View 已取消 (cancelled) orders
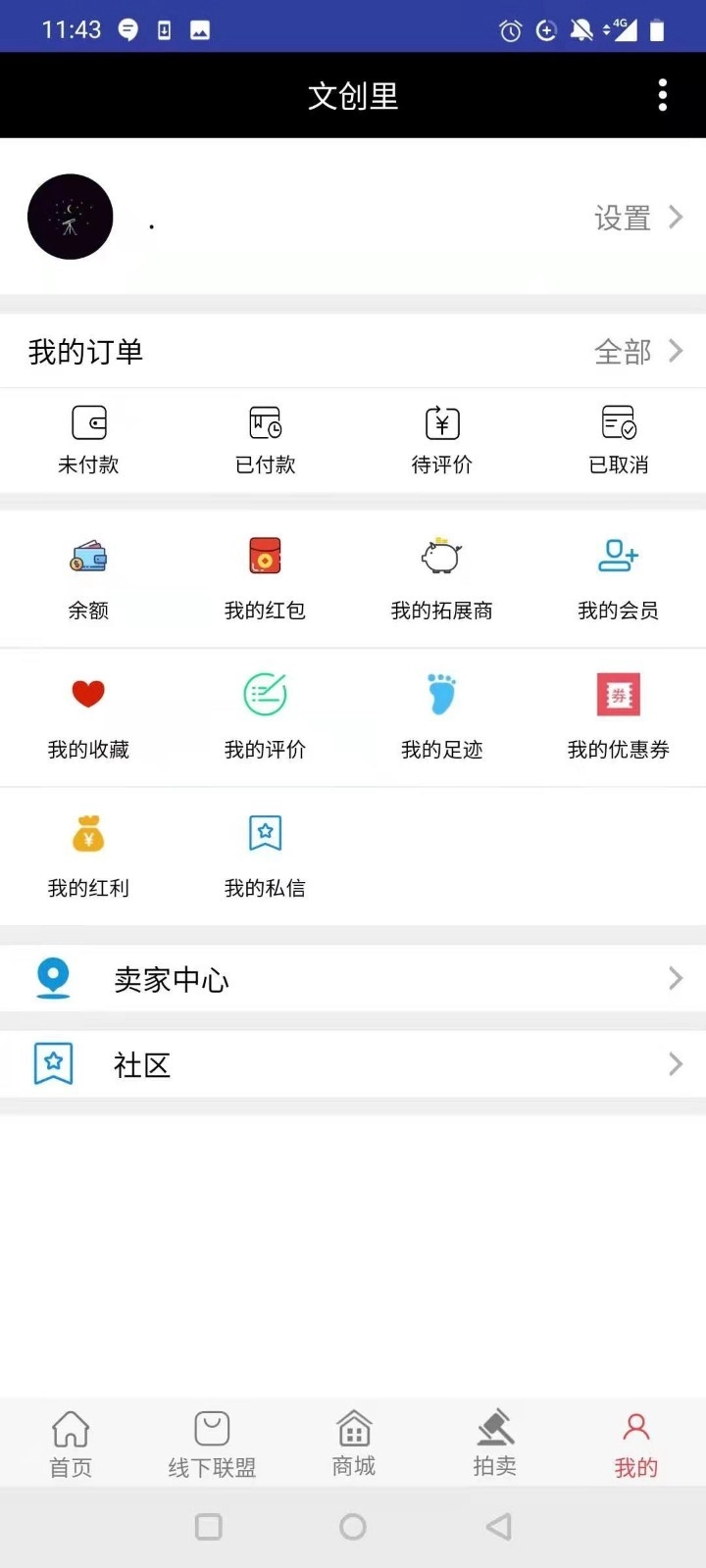The image size is (706, 1568). tap(618, 438)
